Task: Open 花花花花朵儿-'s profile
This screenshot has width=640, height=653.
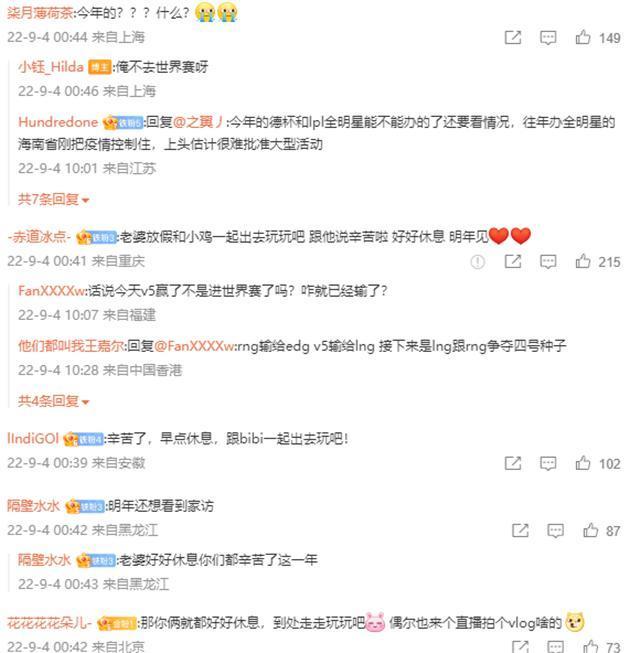Action: point(50,622)
